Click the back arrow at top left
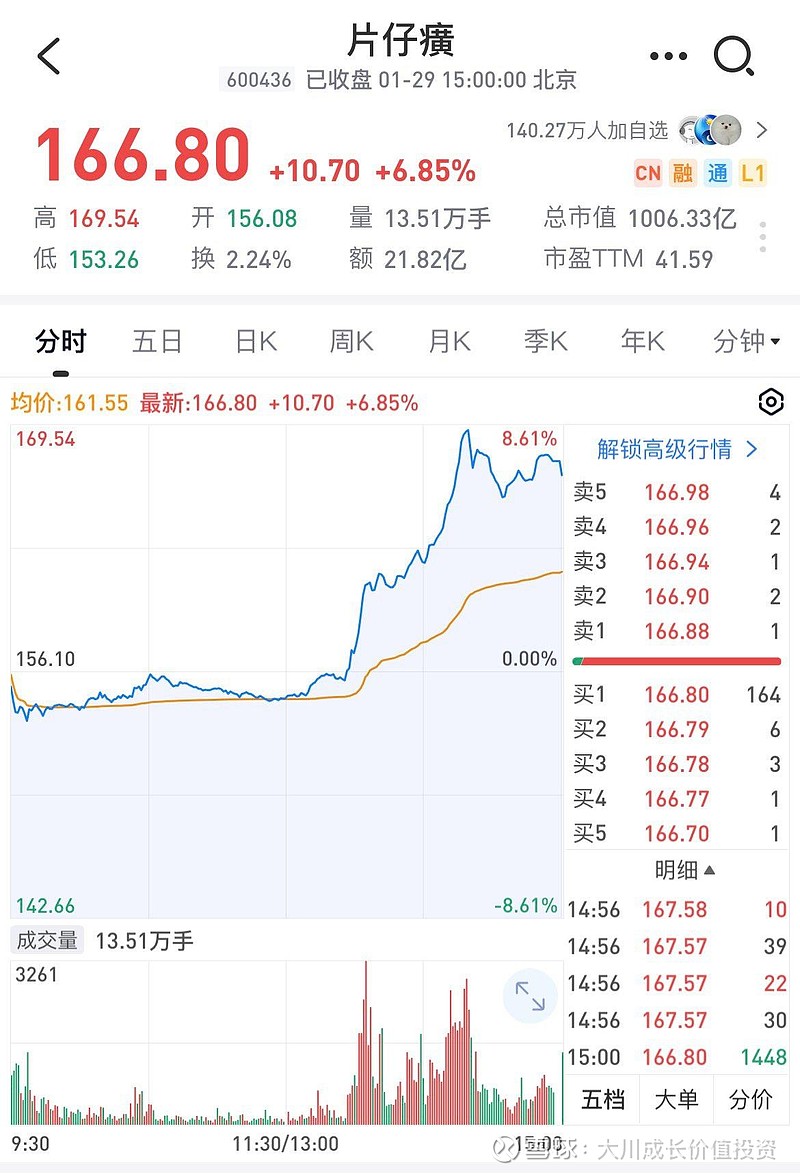 pyautogui.click(x=46, y=55)
